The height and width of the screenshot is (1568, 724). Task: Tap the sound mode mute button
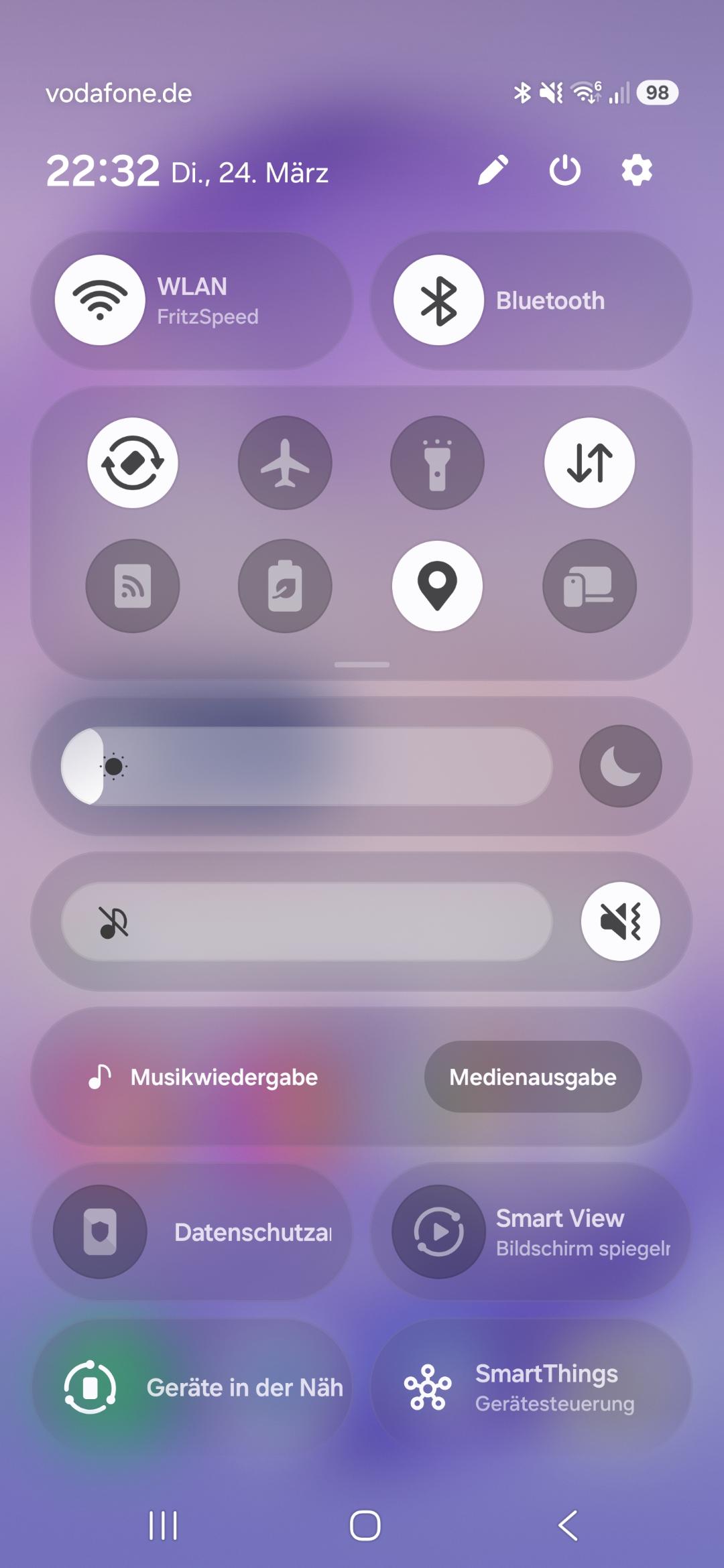(x=620, y=921)
